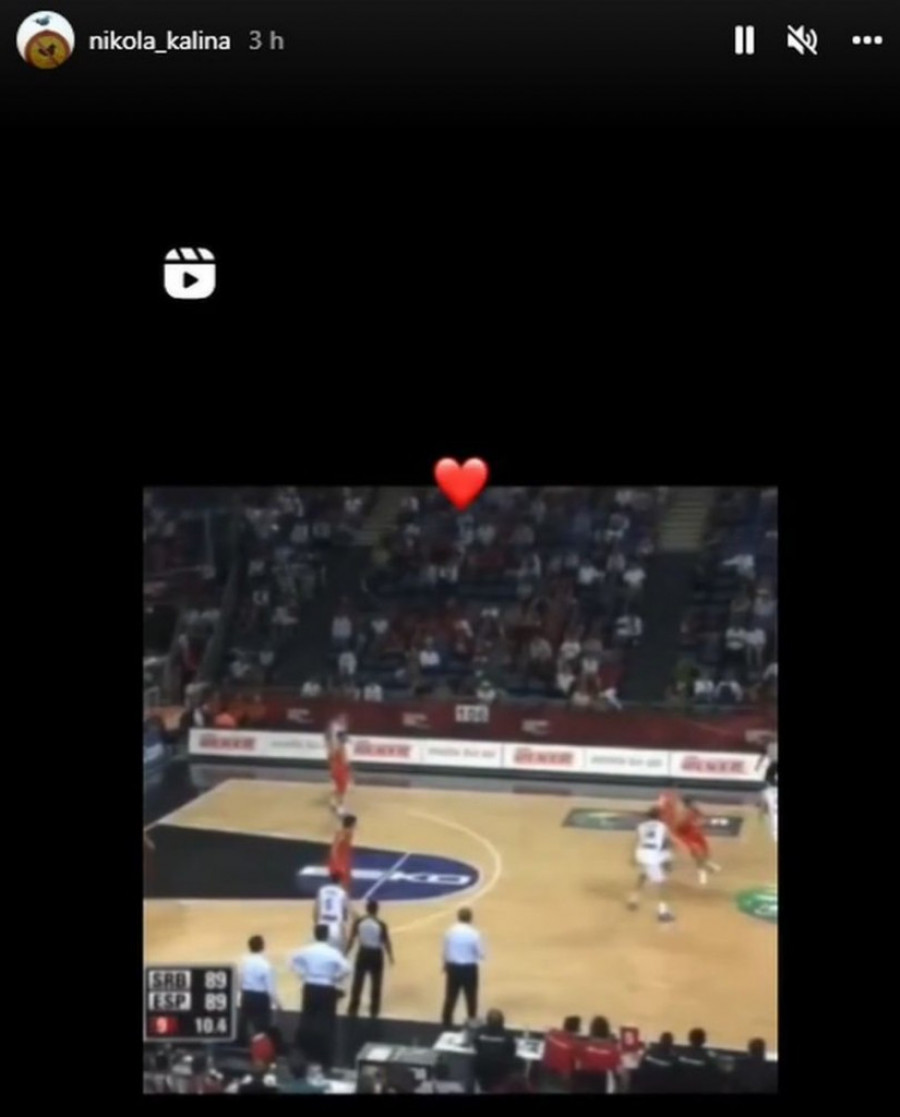
Task: Pause the story playback
Action: coord(744,40)
